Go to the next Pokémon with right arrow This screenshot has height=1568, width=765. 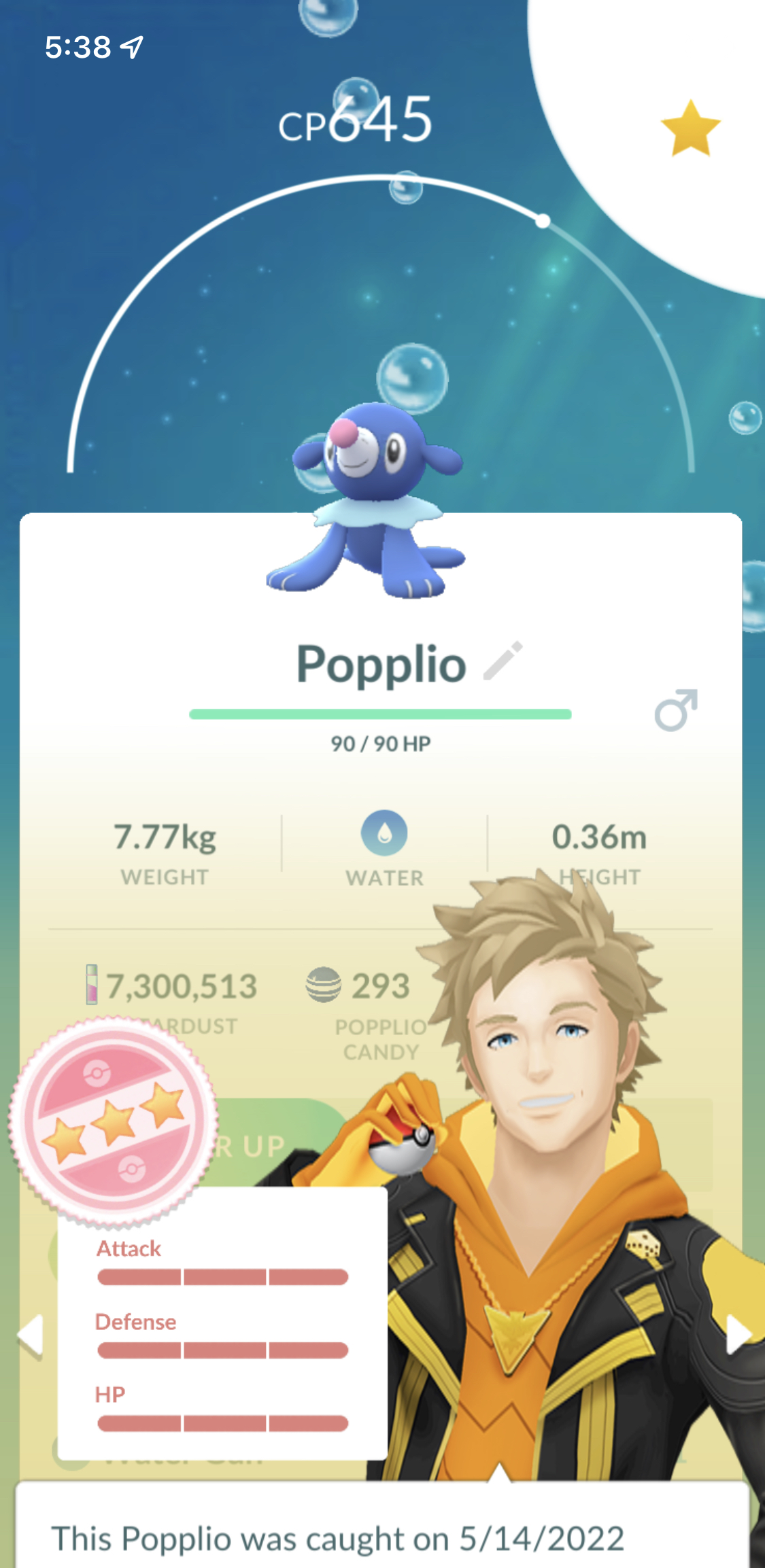point(738,1334)
